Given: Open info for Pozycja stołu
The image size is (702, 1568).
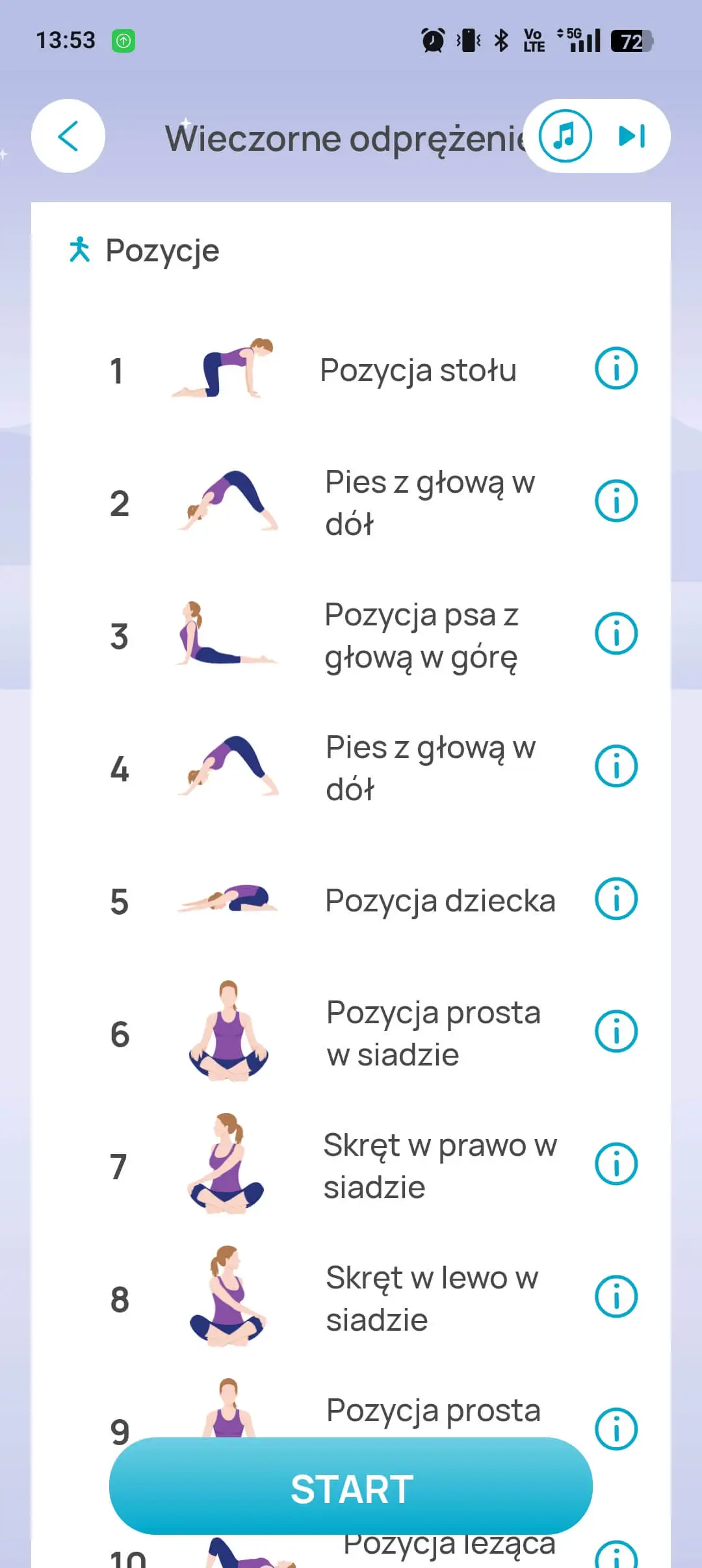Looking at the screenshot, I should (616, 367).
